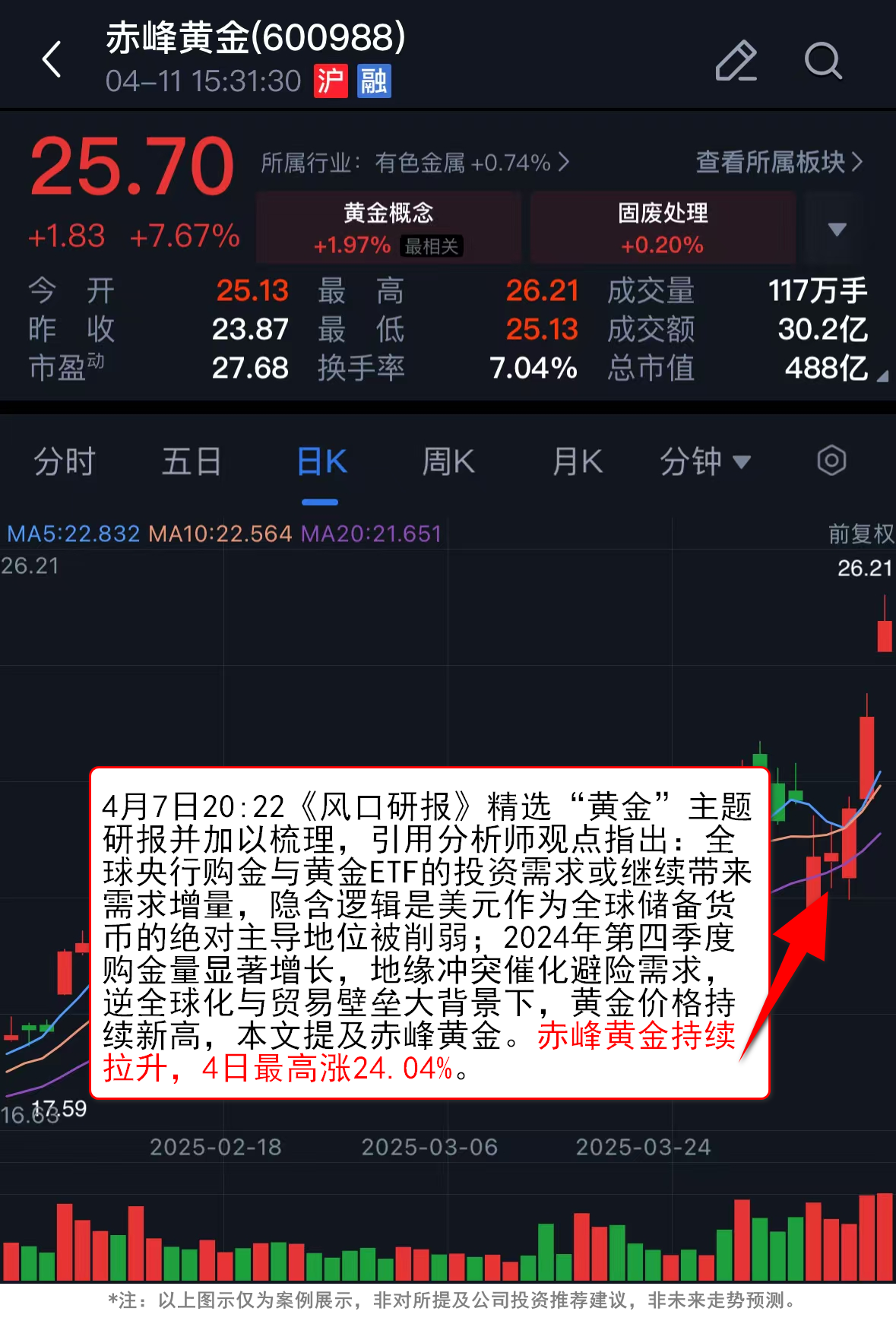Tap 查看所属板块 to view sectors
The height and width of the screenshot is (1324, 896).
click(x=779, y=162)
